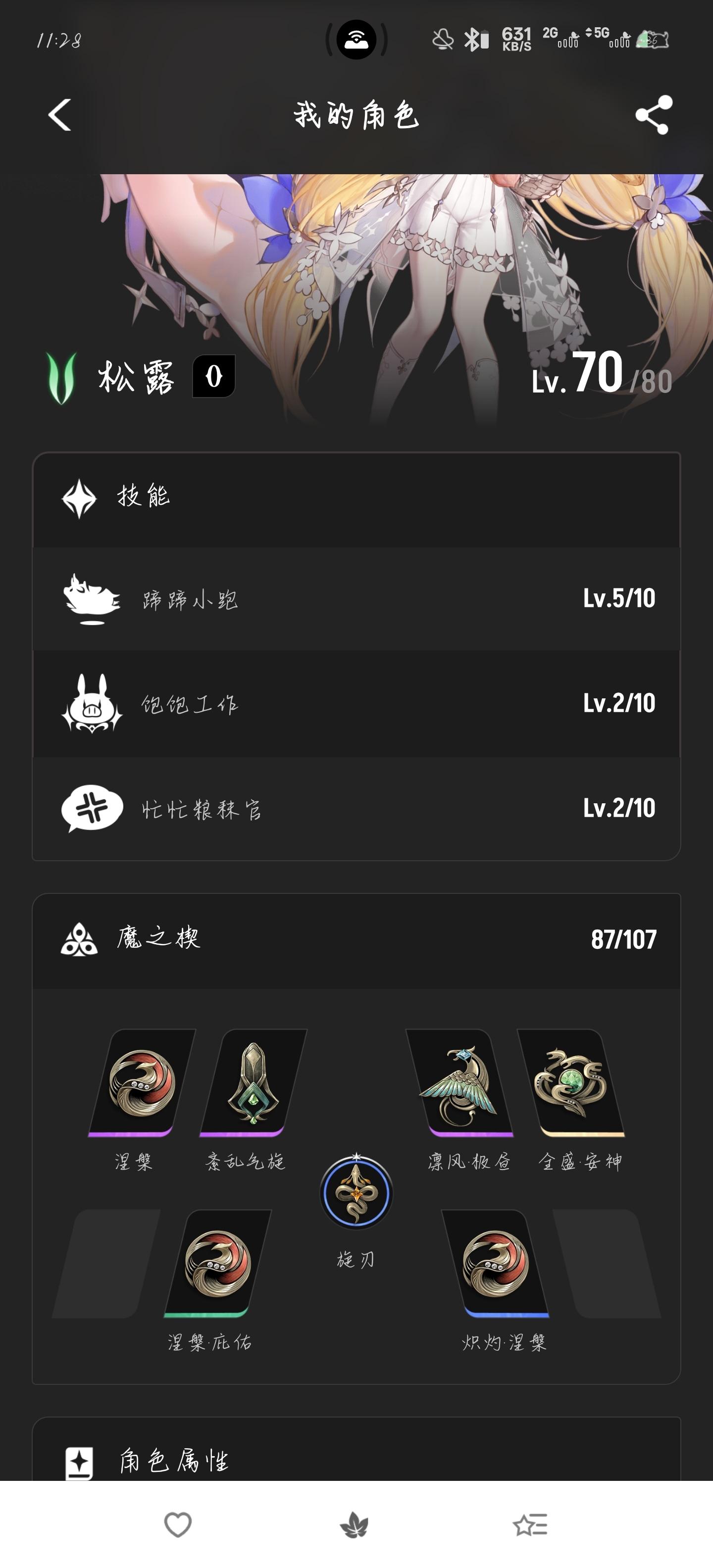Open the 忙忙粮秣官 skill row

[x=356, y=808]
